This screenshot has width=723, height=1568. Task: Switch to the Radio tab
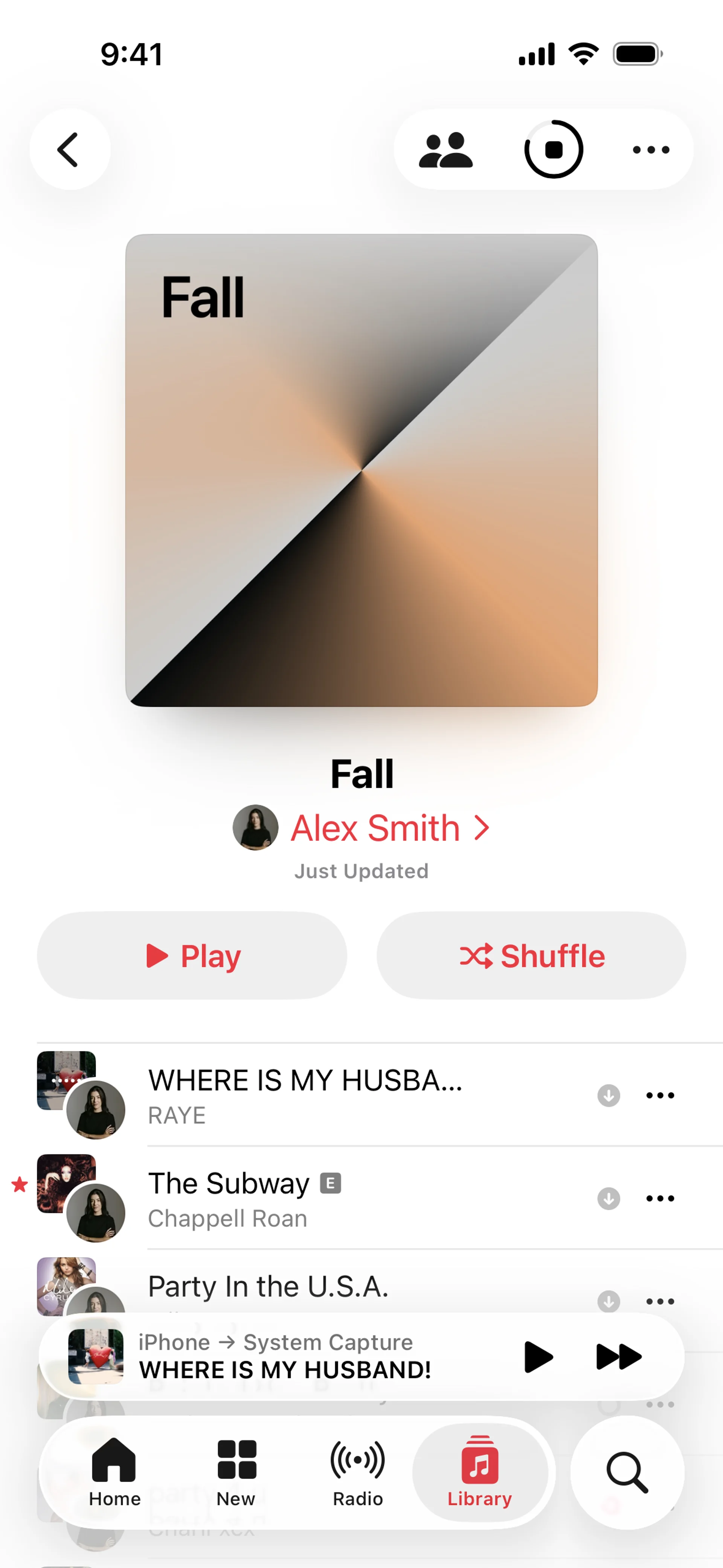(x=357, y=1472)
